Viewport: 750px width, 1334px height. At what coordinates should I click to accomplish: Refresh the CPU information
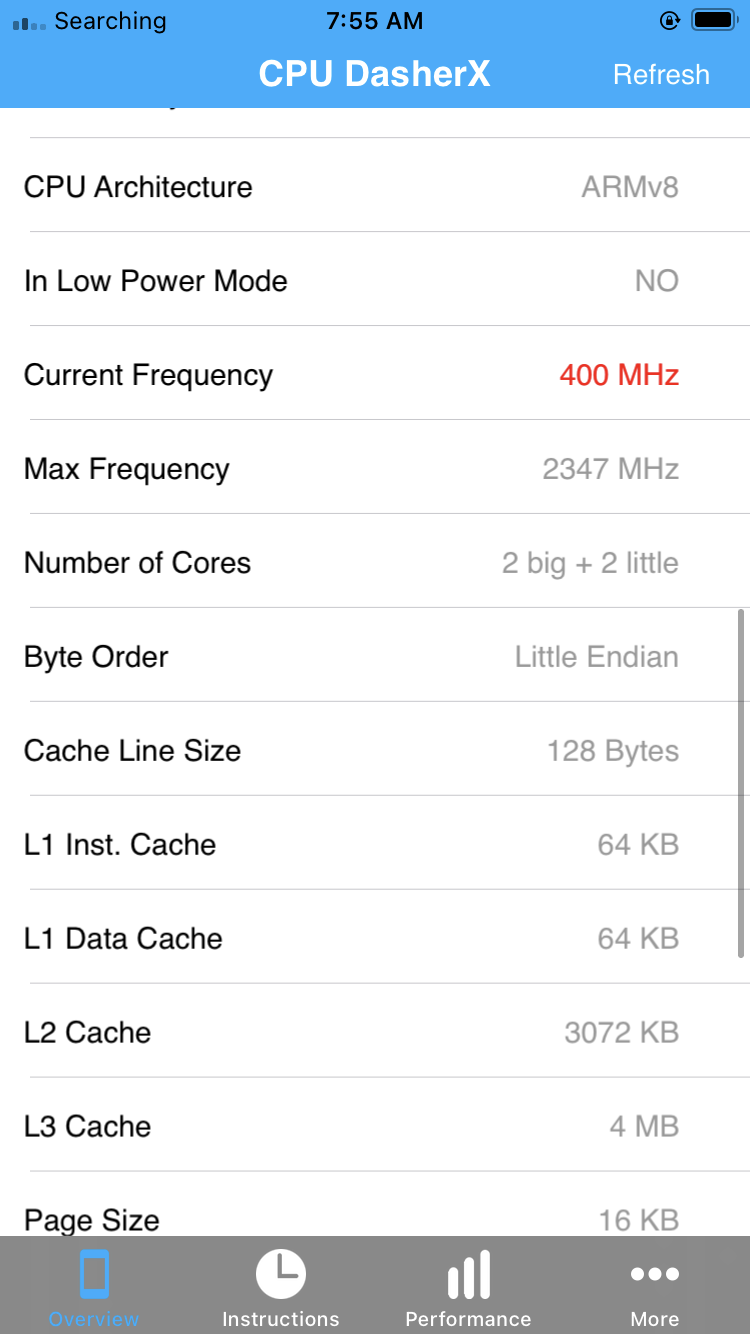pos(661,75)
